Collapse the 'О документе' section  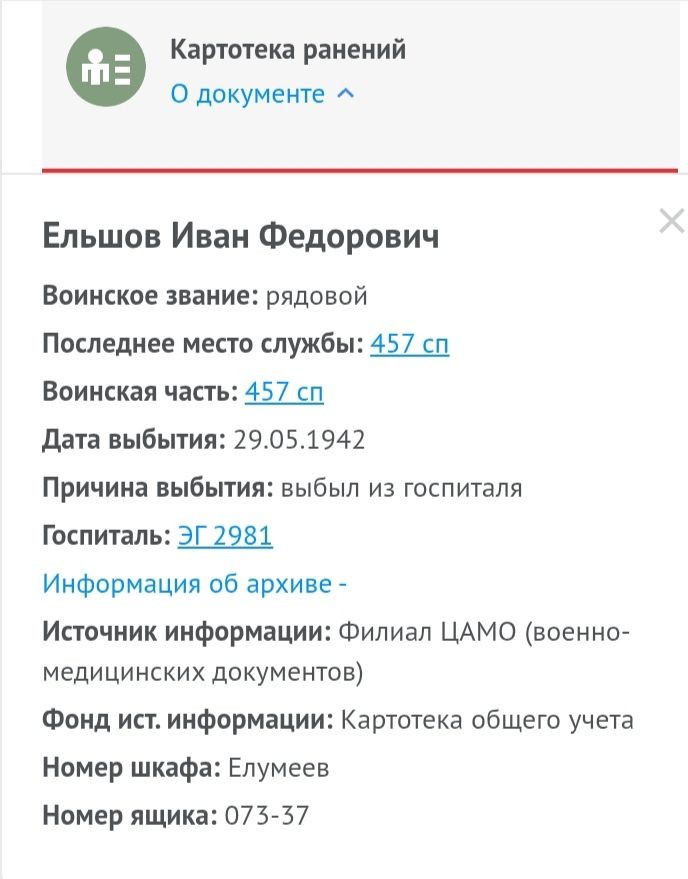262,95
